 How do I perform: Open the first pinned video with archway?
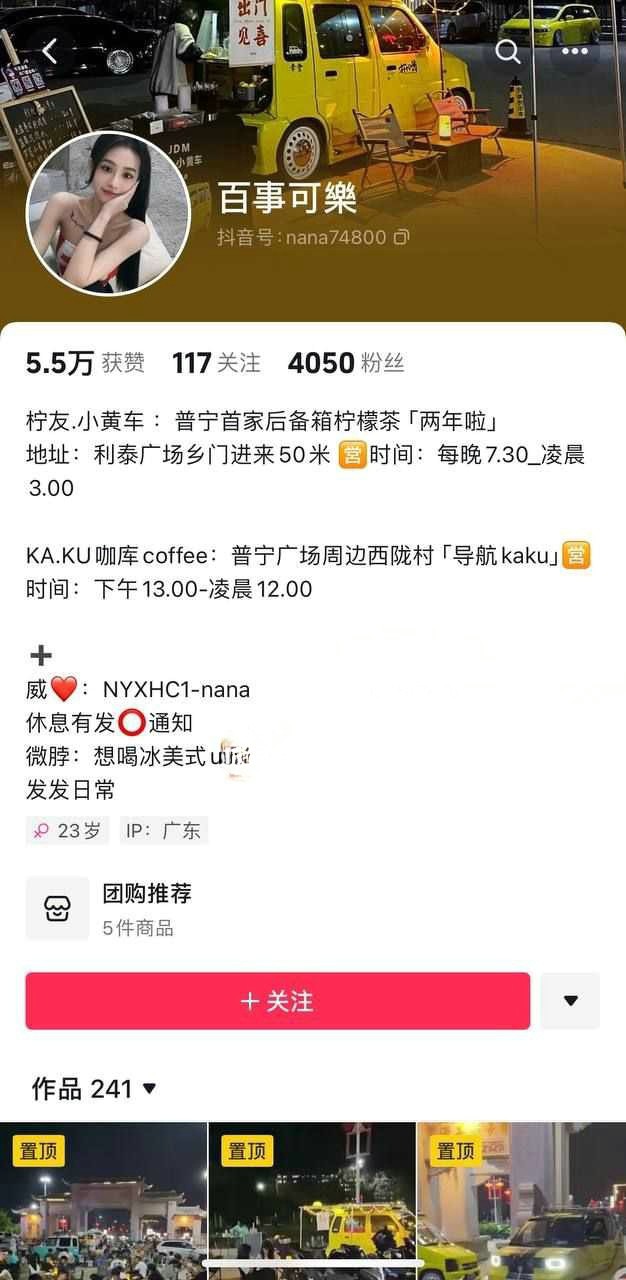103,1200
